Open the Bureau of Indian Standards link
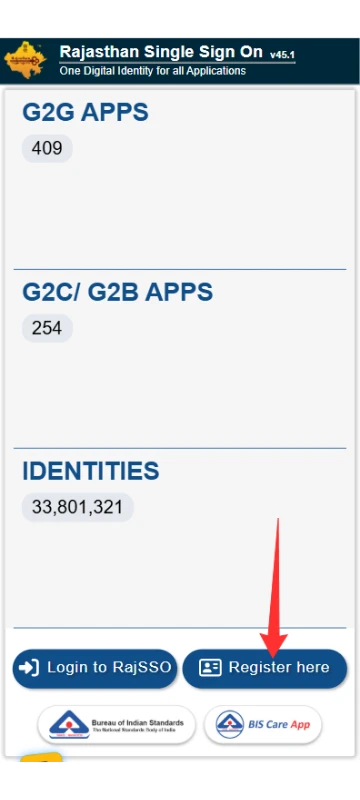 coord(117,724)
